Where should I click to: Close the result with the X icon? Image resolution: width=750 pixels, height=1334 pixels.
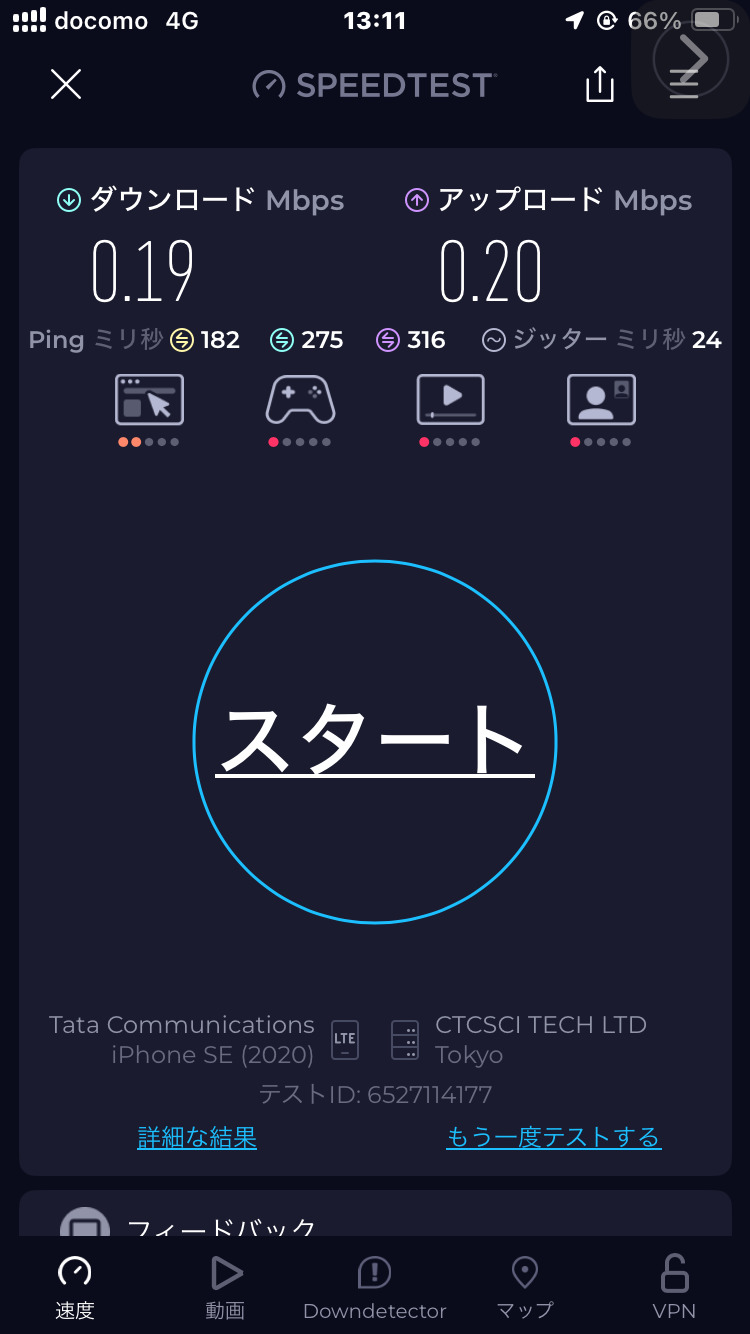coord(66,84)
